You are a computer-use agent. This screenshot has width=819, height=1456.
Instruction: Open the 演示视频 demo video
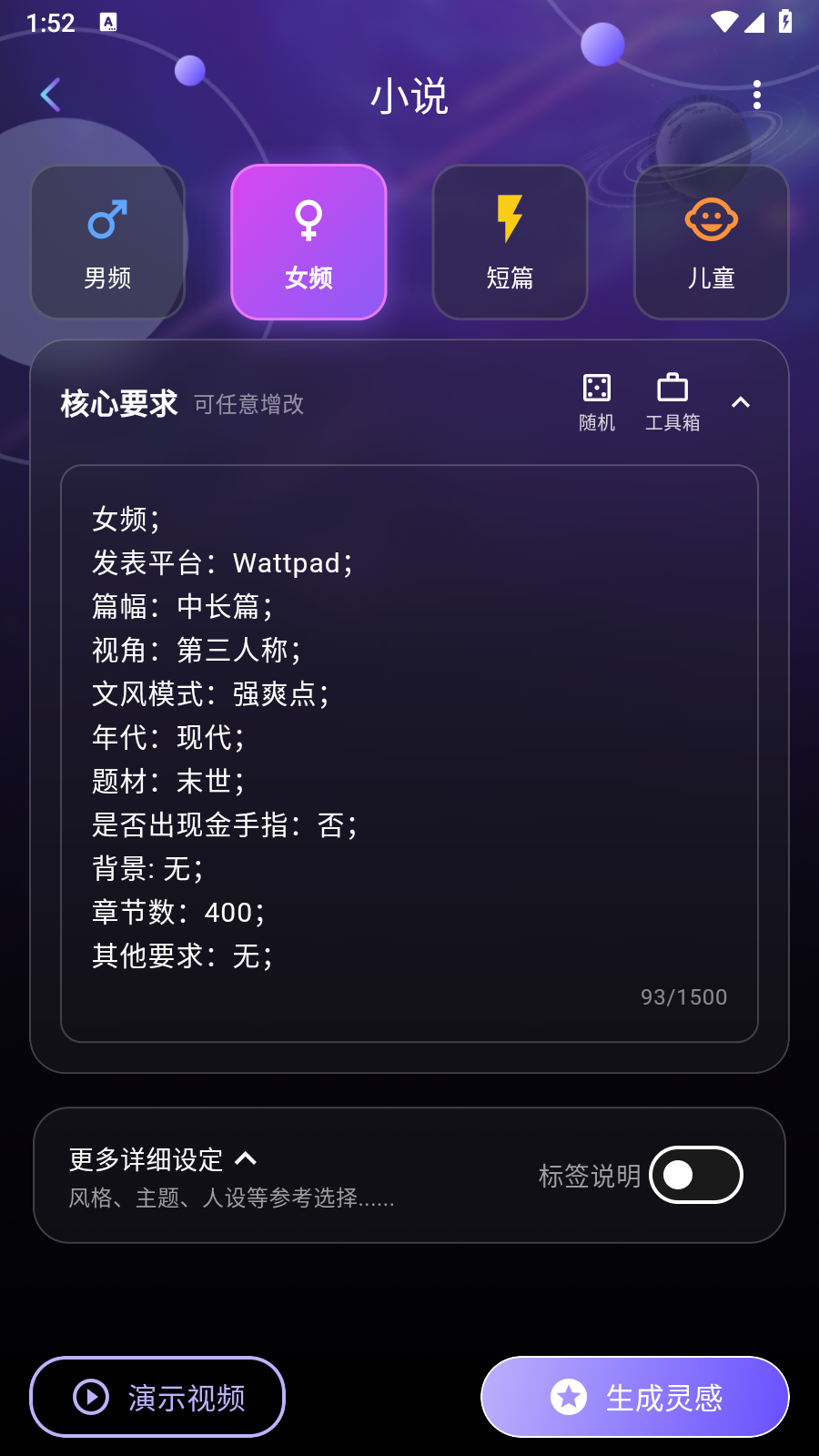click(157, 1396)
